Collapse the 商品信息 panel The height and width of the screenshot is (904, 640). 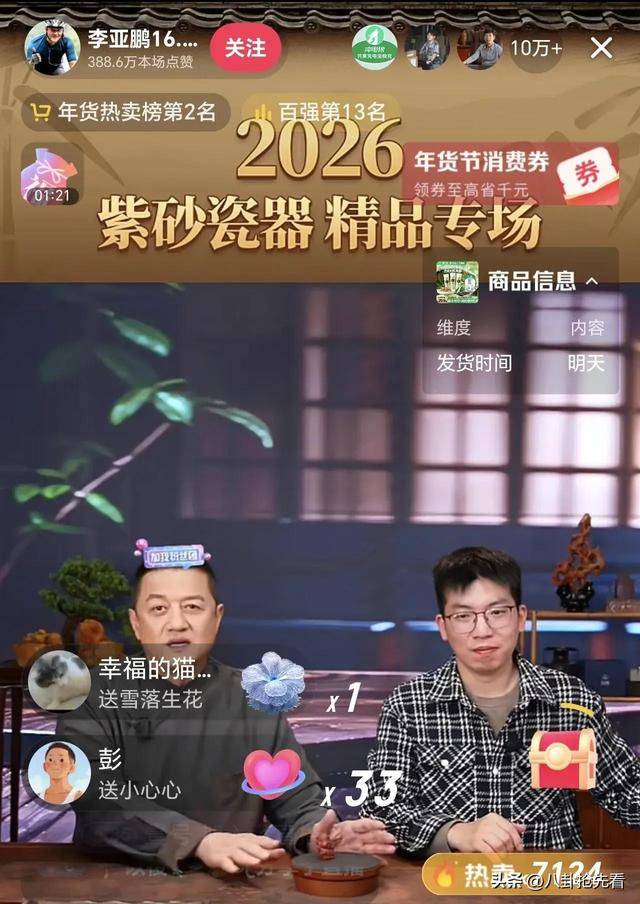[x=592, y=282]
